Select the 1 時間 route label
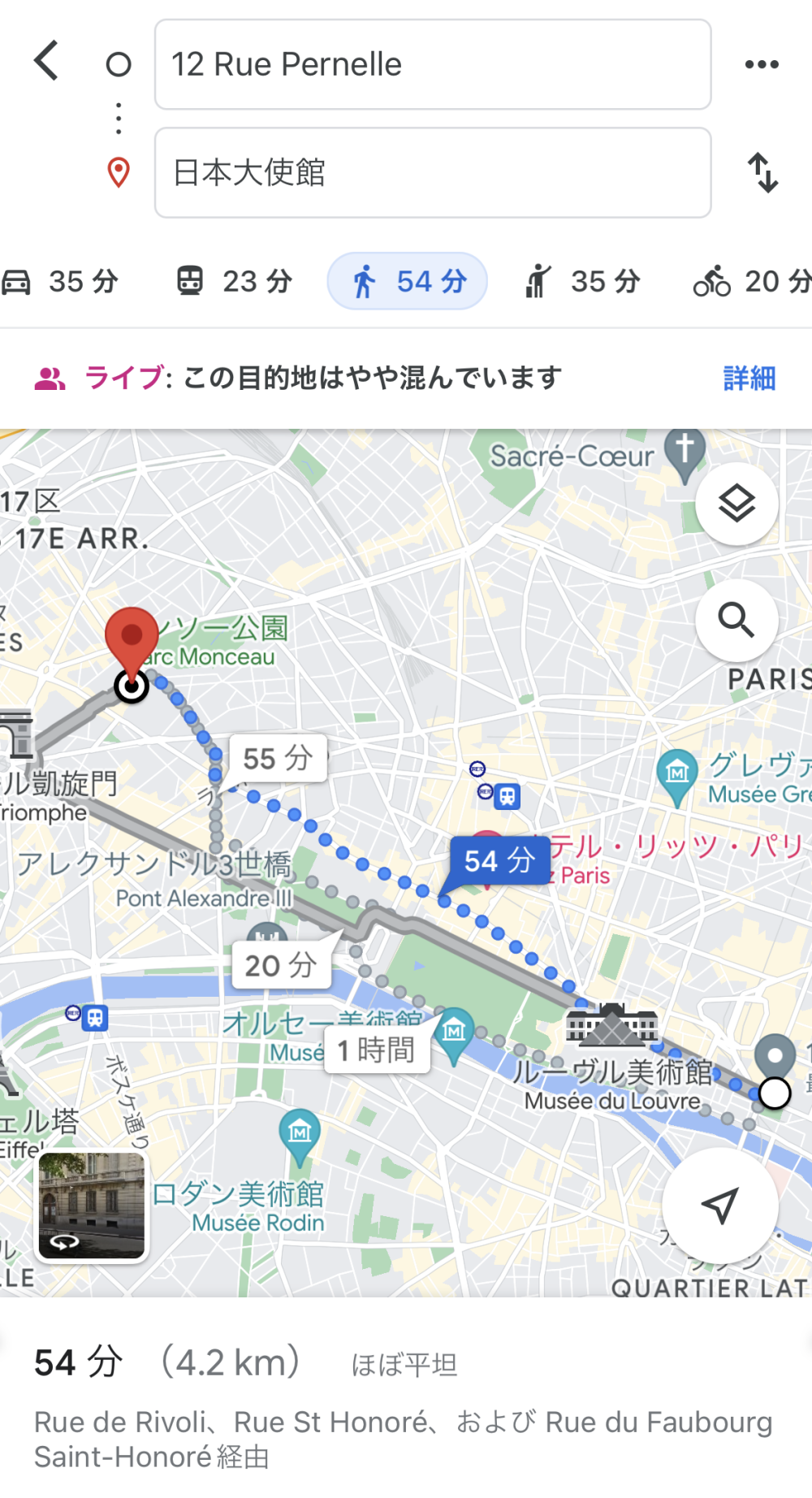This screenshot has width=812, height=1498. (376, 1050)
